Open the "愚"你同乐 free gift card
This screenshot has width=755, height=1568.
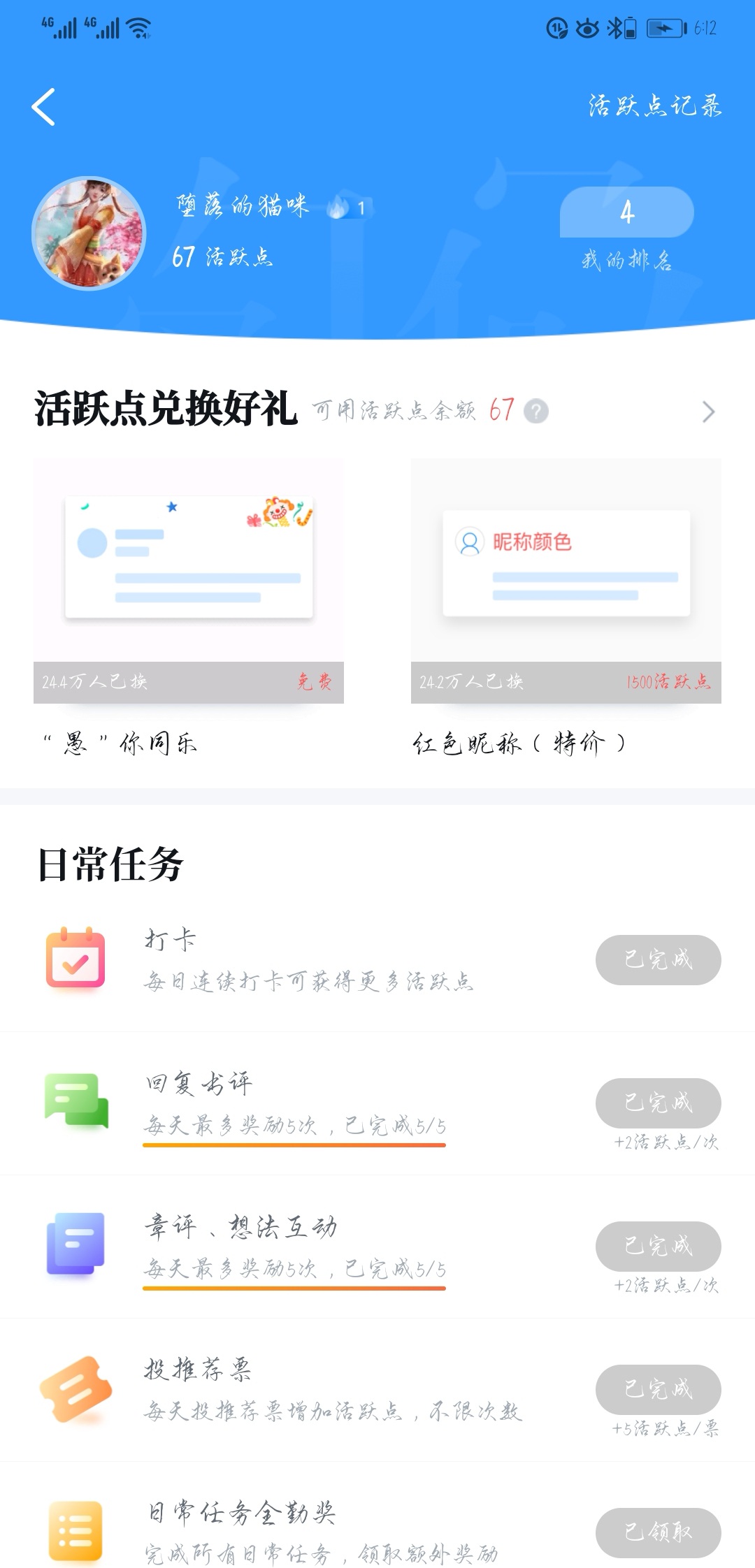point(189,580)
